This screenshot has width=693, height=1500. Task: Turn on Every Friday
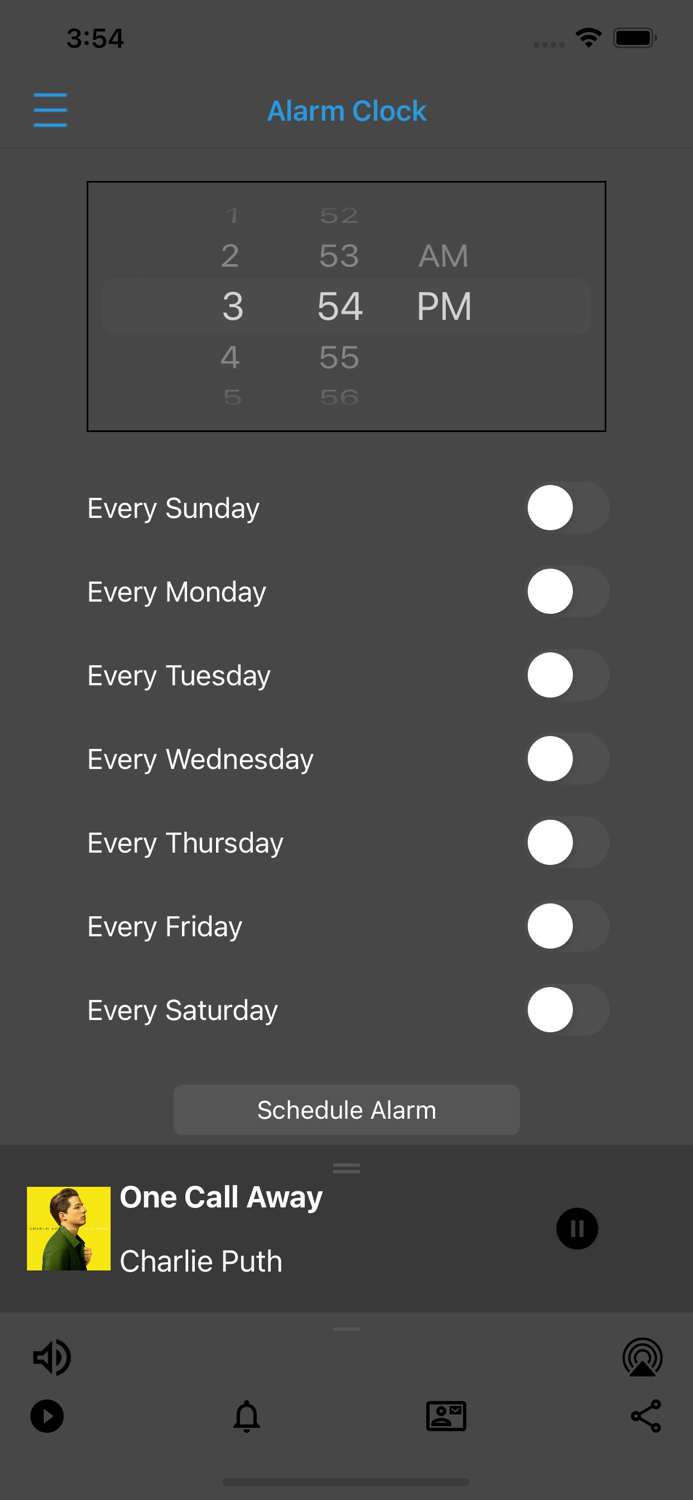pyautogui.click(x=568, y=927)
